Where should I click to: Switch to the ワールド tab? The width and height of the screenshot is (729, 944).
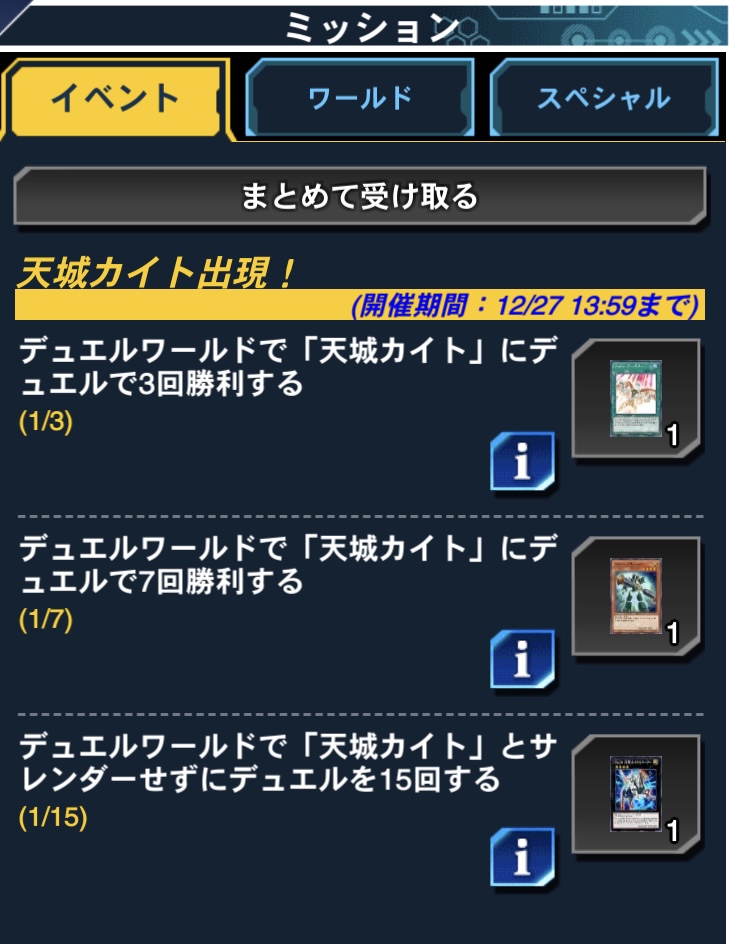359,100
